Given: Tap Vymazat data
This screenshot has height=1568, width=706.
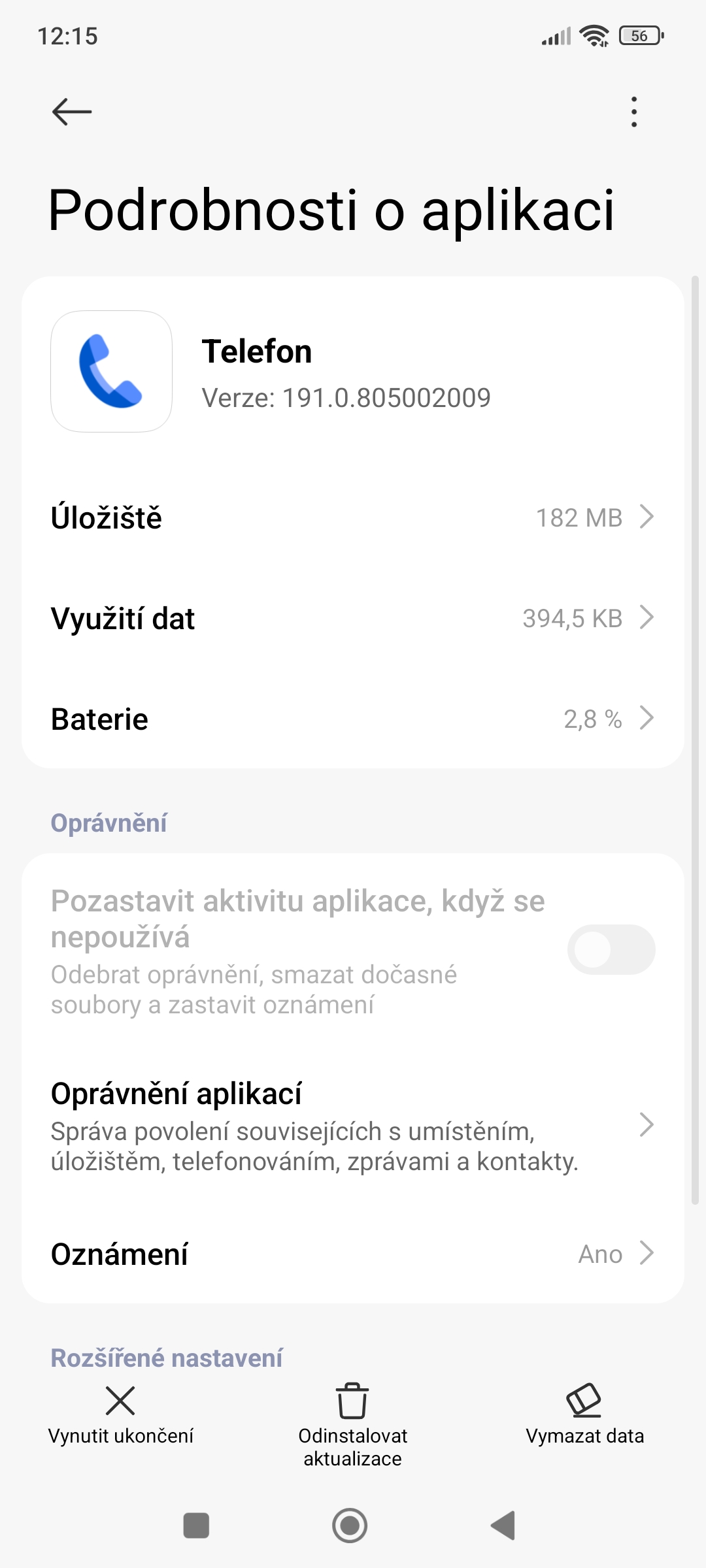Looking at the screenshot, I should click(x=584, y=1415).
